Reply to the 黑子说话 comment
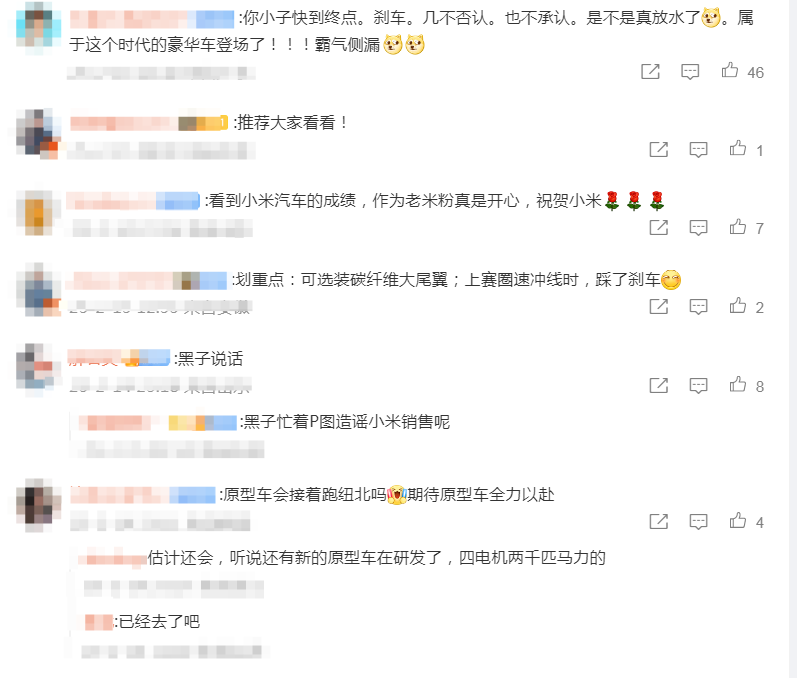797x678 pixels. 699,385
